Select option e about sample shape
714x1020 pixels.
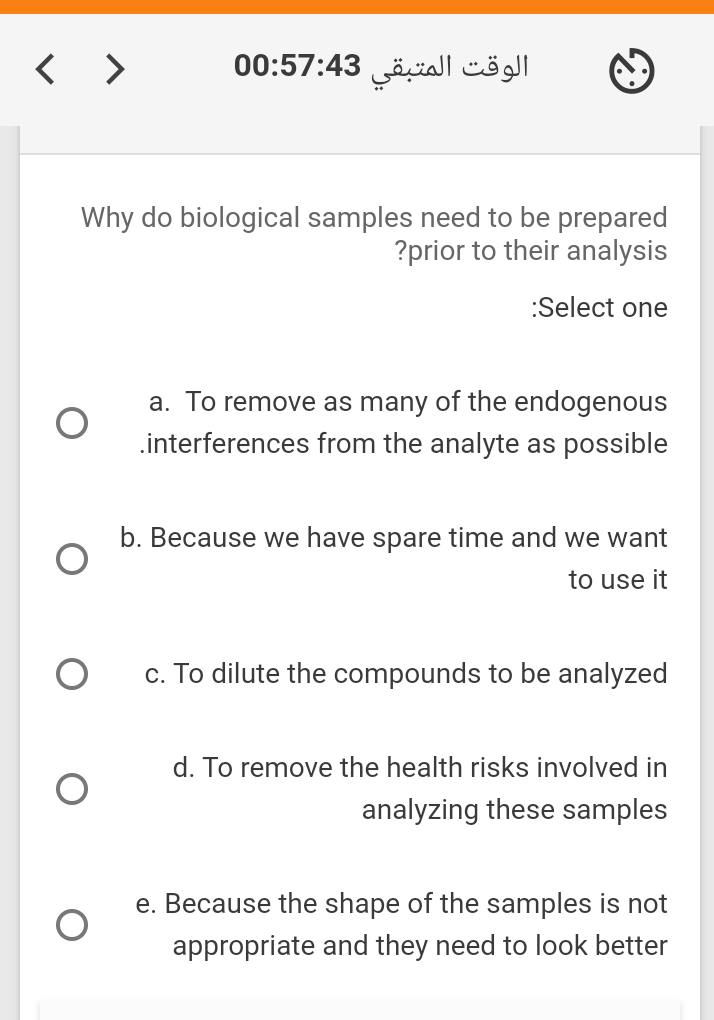[x=71, y=925]
